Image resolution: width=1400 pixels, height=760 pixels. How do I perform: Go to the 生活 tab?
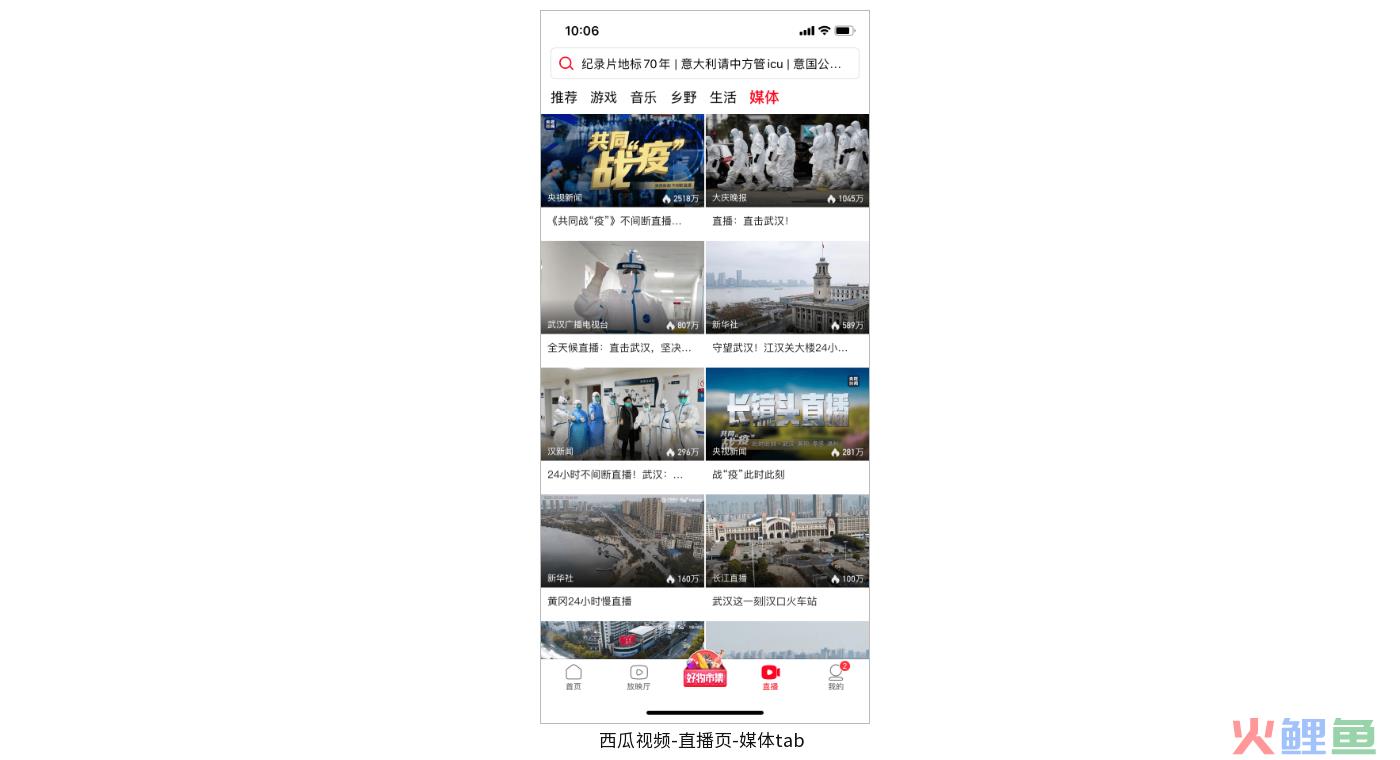coord(723,97)
